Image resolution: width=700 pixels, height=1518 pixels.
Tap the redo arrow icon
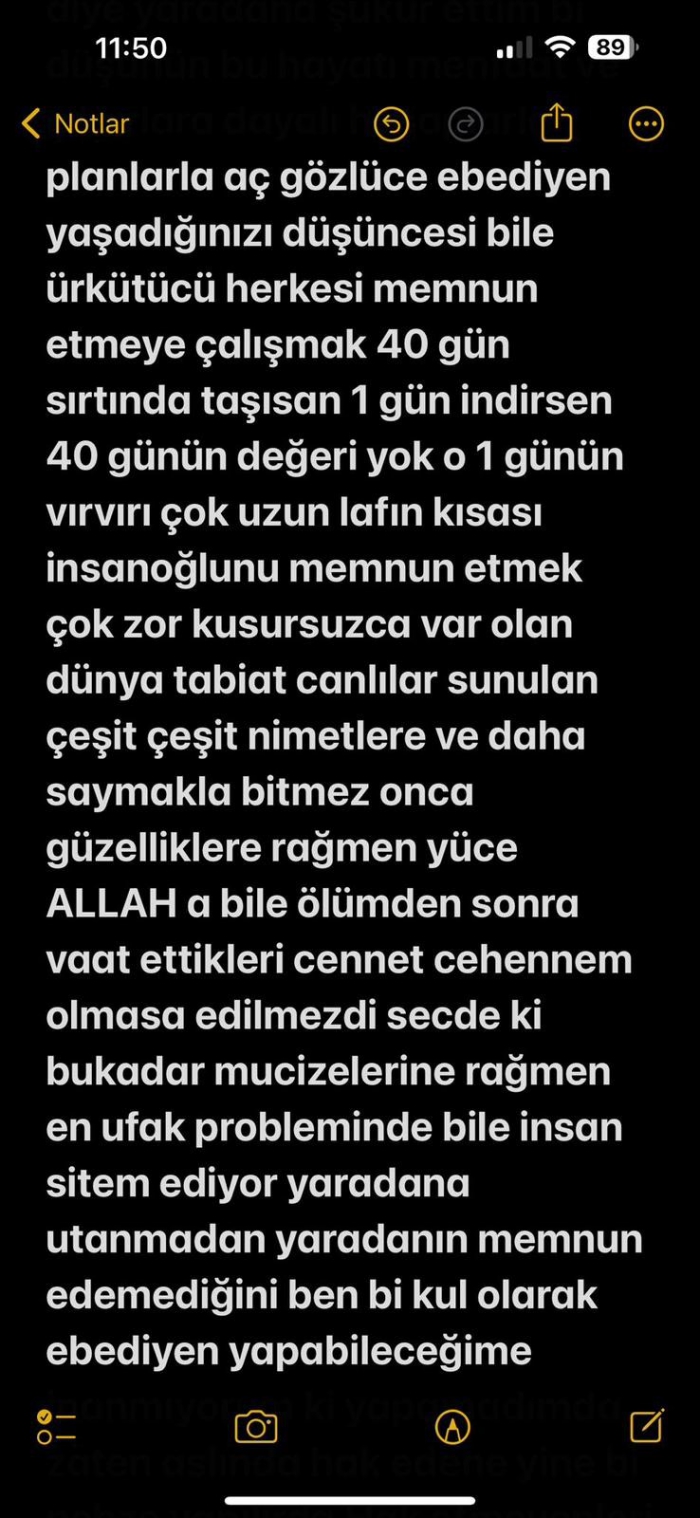click(465, 124)
